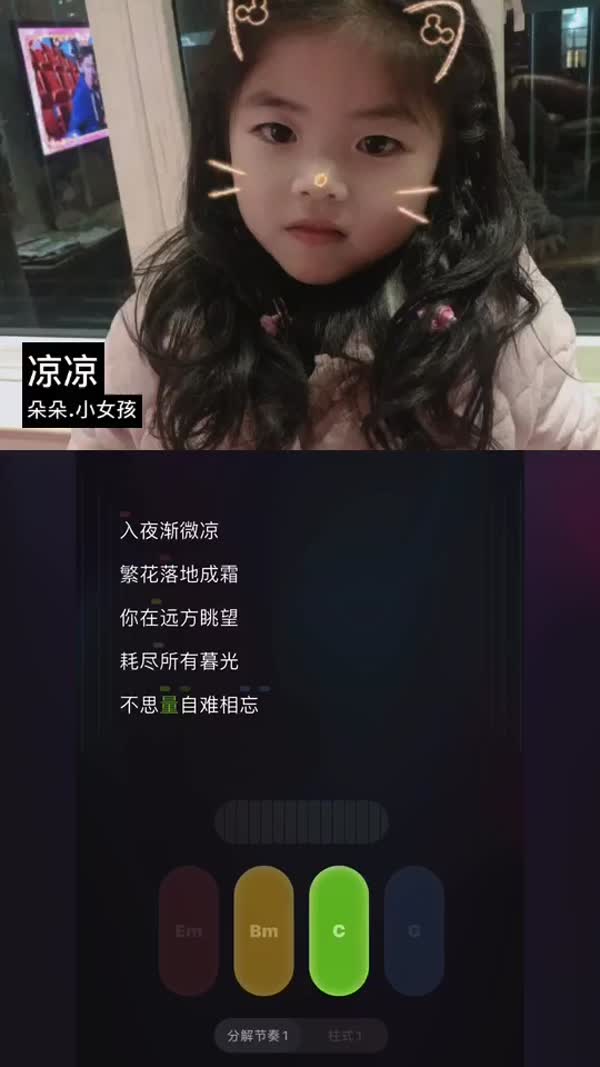The image size is (600, 1067).
Task: Play the Em chord button
Action: click(188, 931)
